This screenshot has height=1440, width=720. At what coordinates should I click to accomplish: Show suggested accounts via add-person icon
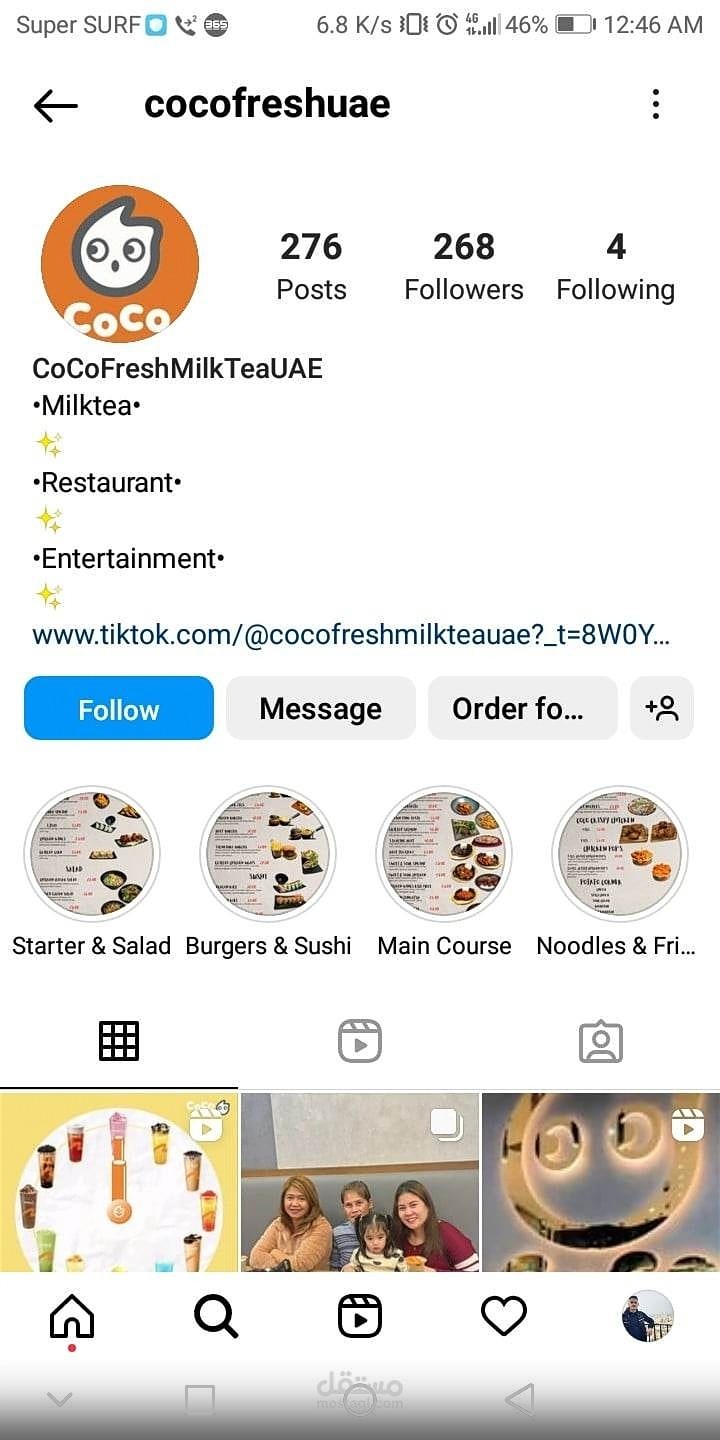click(x=662, y=709)
